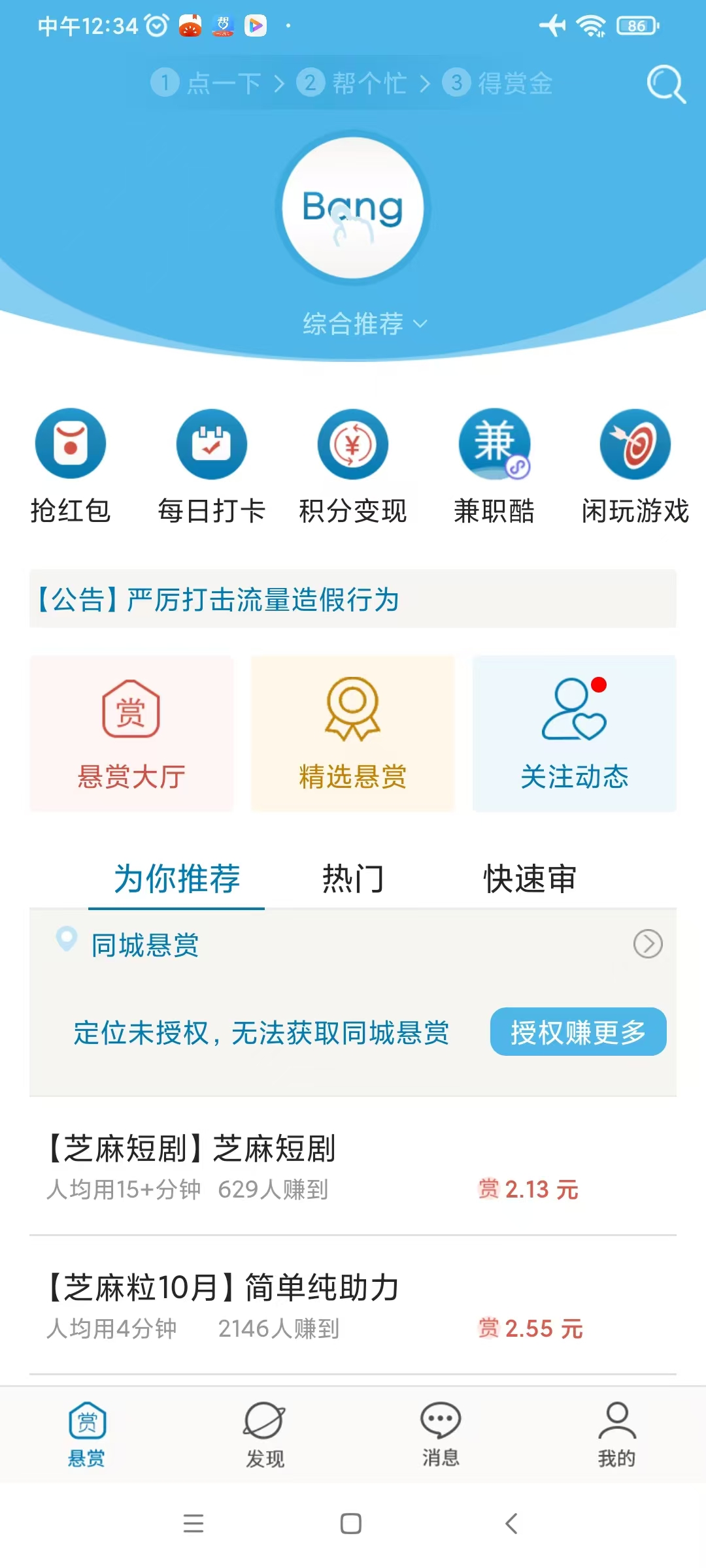Tap the 授权赚更多 button
Screen dimensions: 706x1568
pyautogui.click(x=579, y=1032)
